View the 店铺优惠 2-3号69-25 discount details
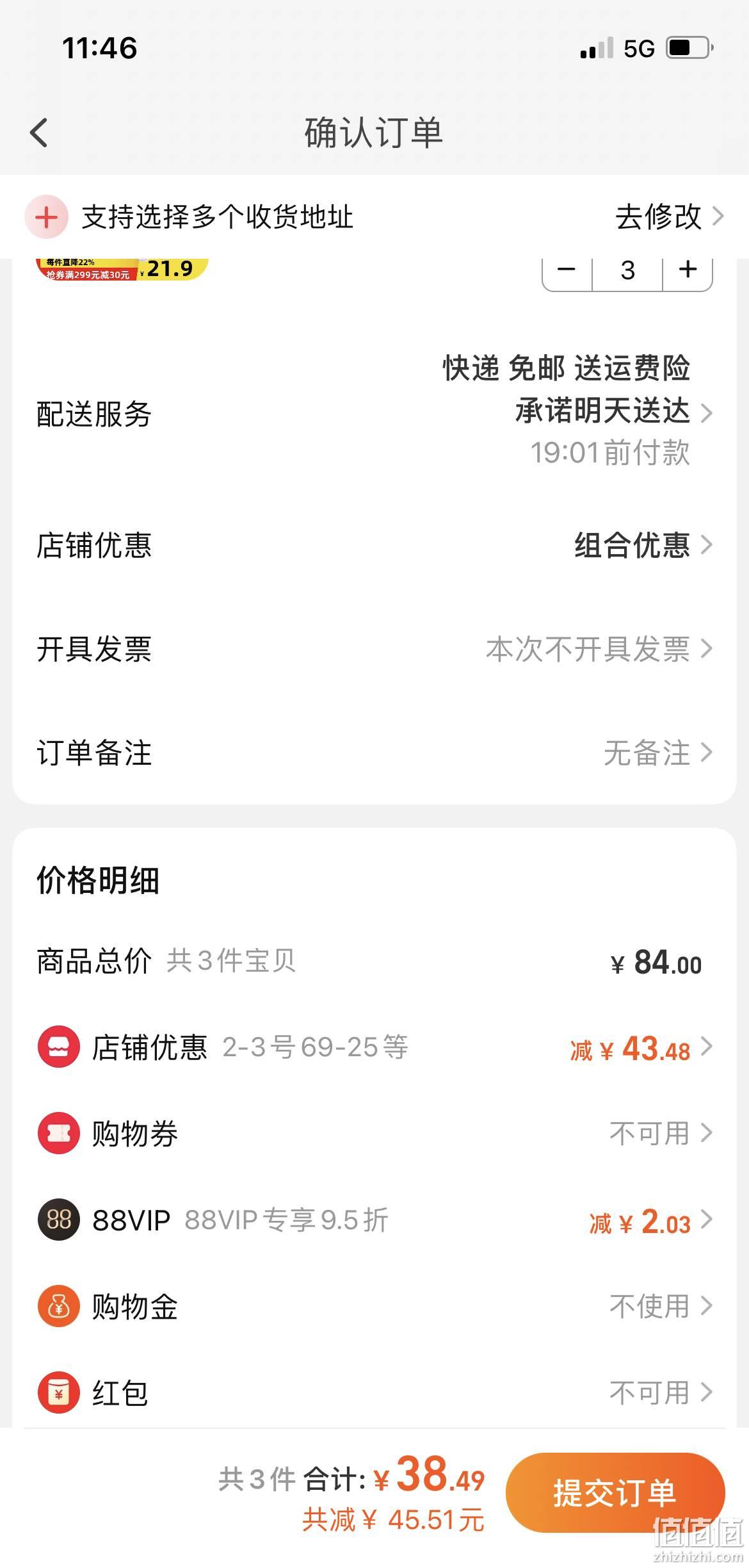This screenshot has width=749, height=1568. [374, 1048]
